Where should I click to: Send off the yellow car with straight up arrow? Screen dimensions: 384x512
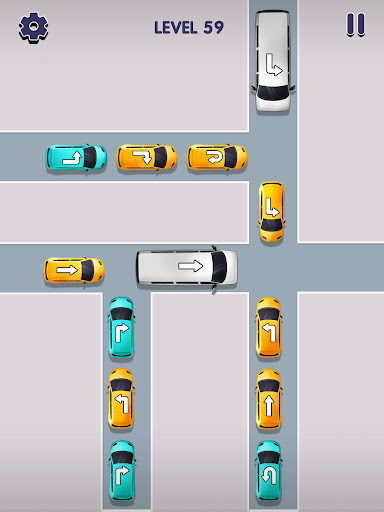coord(269,399)
